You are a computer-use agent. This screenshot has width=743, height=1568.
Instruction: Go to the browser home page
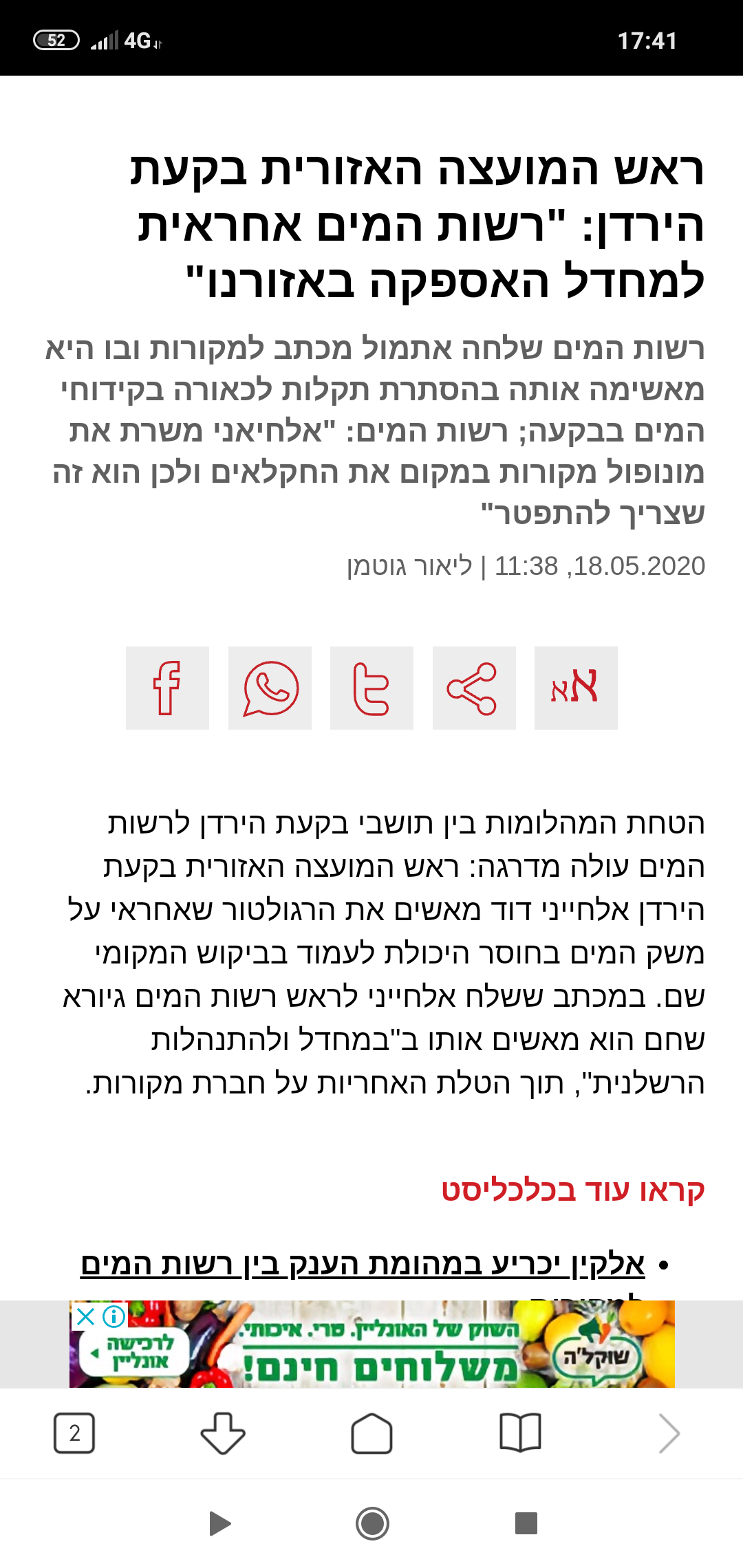pos(371,1434)
